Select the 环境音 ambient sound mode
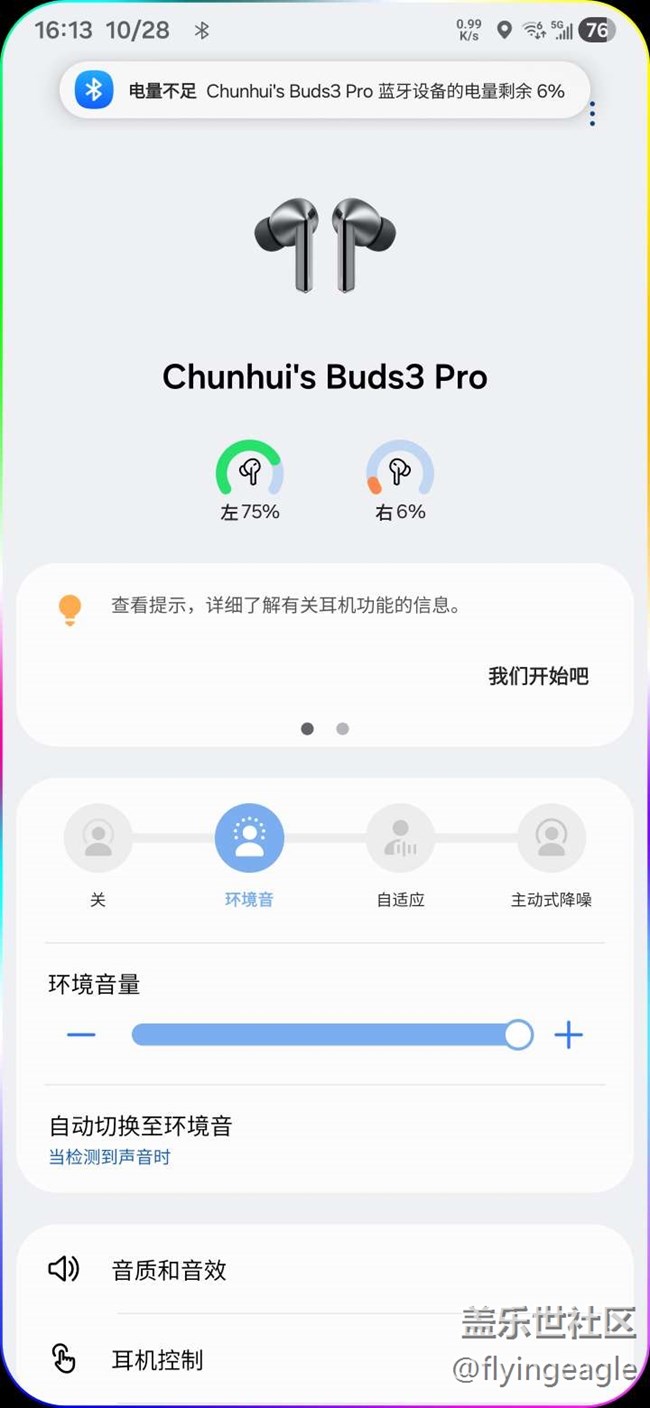The height and width of the screenshot is (1408, 650). click(x=249, y=838)
